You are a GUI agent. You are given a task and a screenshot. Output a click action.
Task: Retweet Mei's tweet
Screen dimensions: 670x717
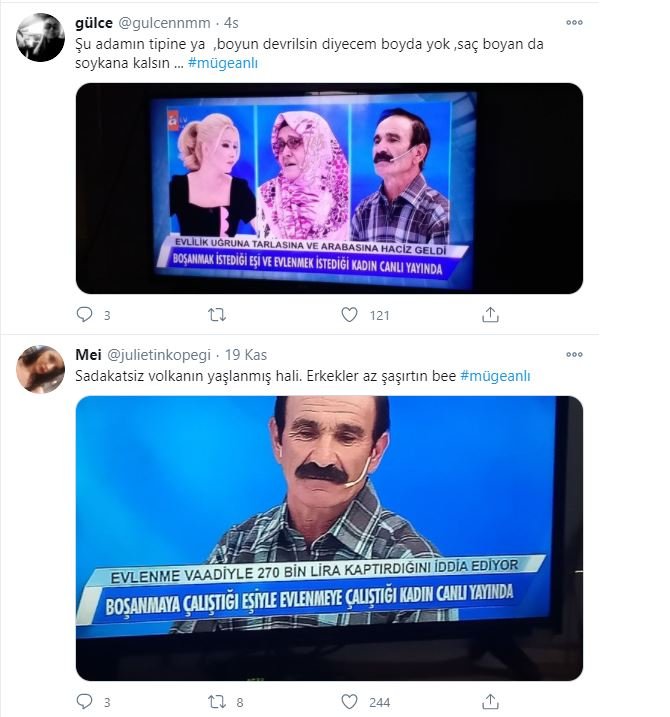[216, 702]
